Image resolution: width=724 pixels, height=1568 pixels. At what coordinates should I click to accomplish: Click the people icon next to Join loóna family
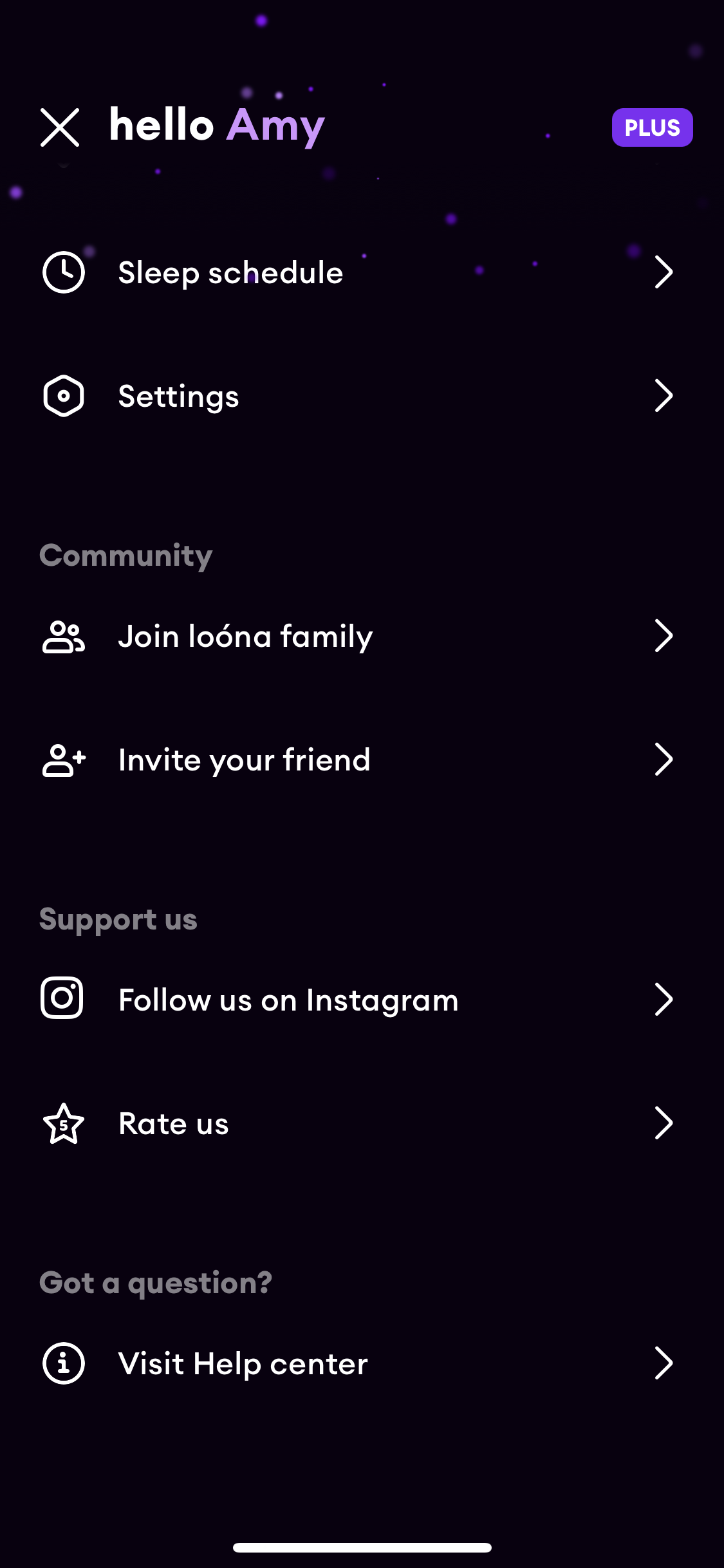pos(63,636)
